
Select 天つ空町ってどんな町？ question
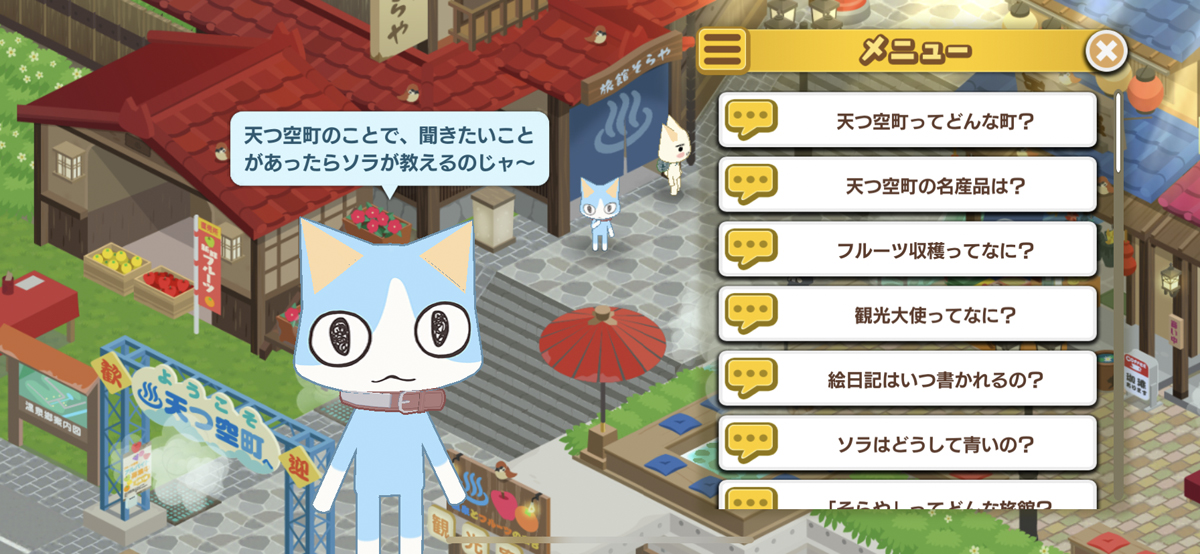pyautogui.click(x=907, y=121)
